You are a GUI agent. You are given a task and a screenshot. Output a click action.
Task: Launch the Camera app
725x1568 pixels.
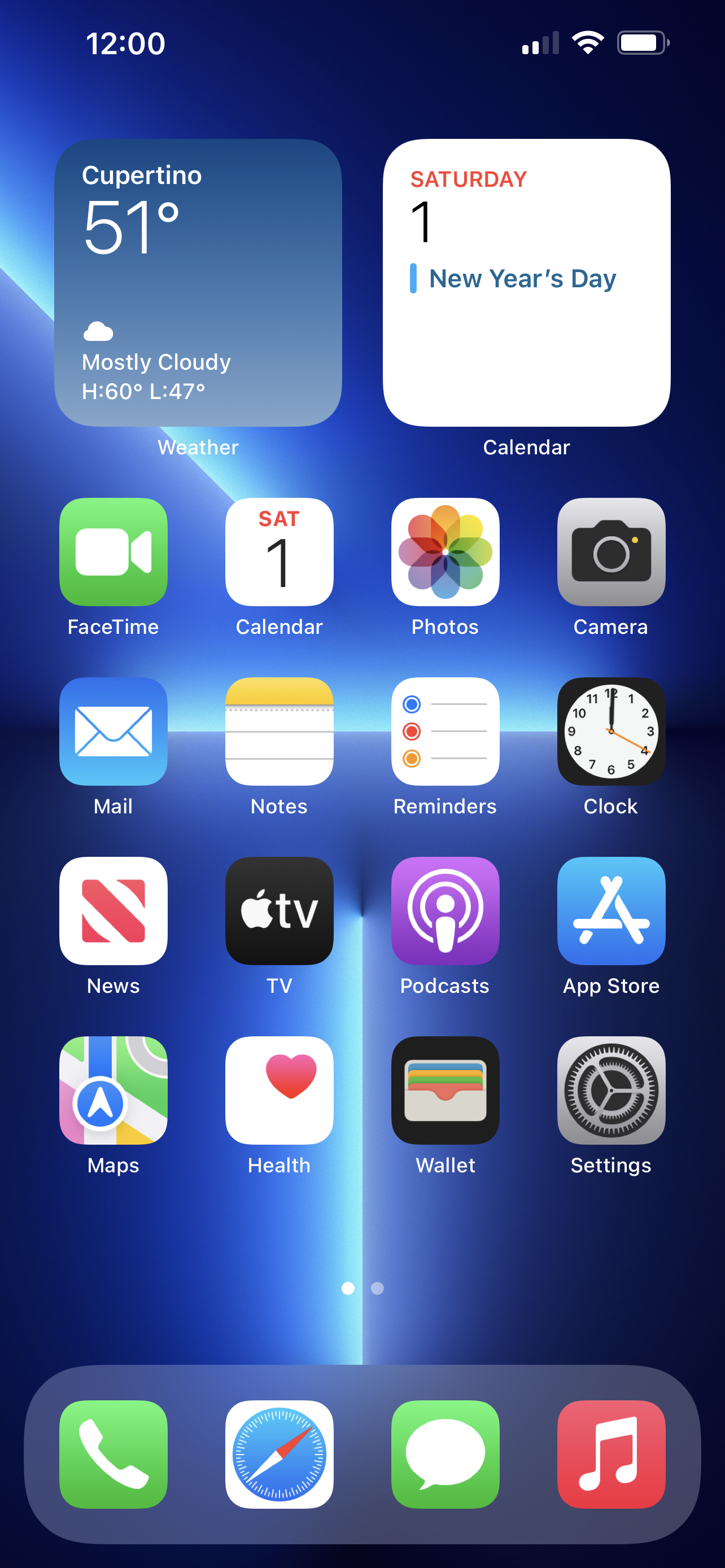tap(611, 551)
